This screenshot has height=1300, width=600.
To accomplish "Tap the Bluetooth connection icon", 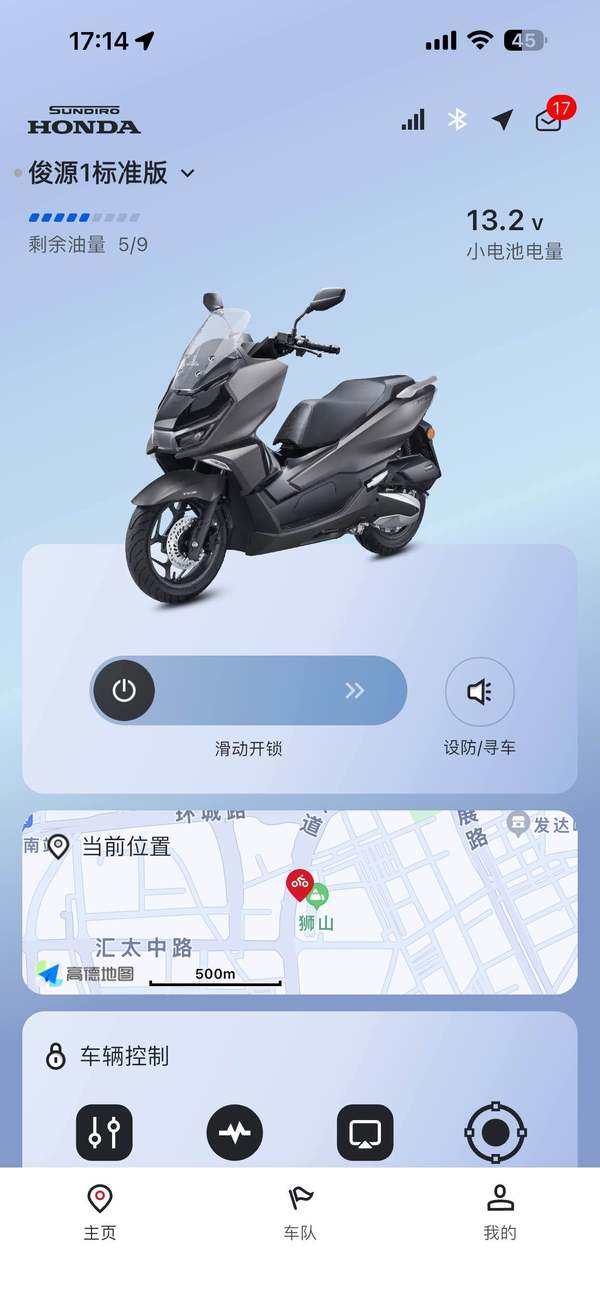I will tap(457, 120).
